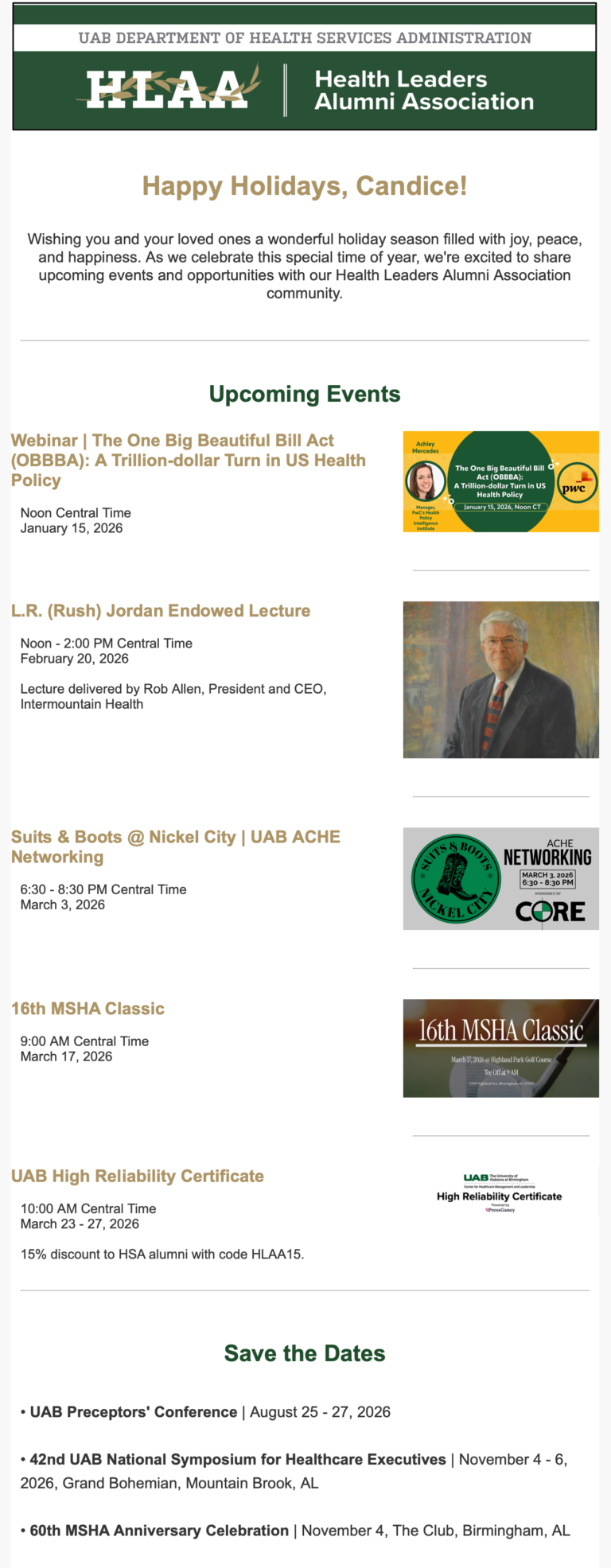Viewport: 611px width, 1568px height.
Task: Tap the ACHE Networking Suits & Boots banner
Action: point(500,878)
